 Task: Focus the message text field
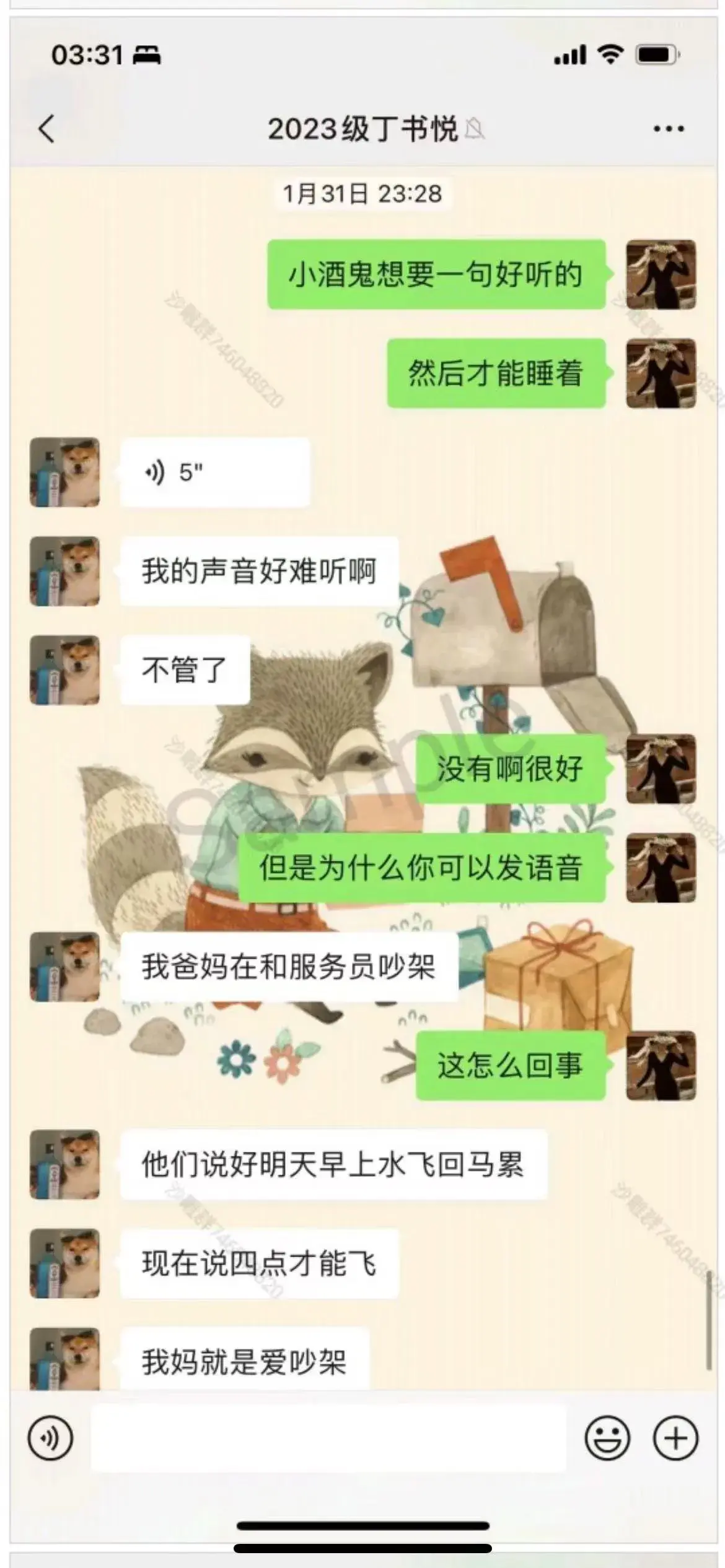point(328,1438)
